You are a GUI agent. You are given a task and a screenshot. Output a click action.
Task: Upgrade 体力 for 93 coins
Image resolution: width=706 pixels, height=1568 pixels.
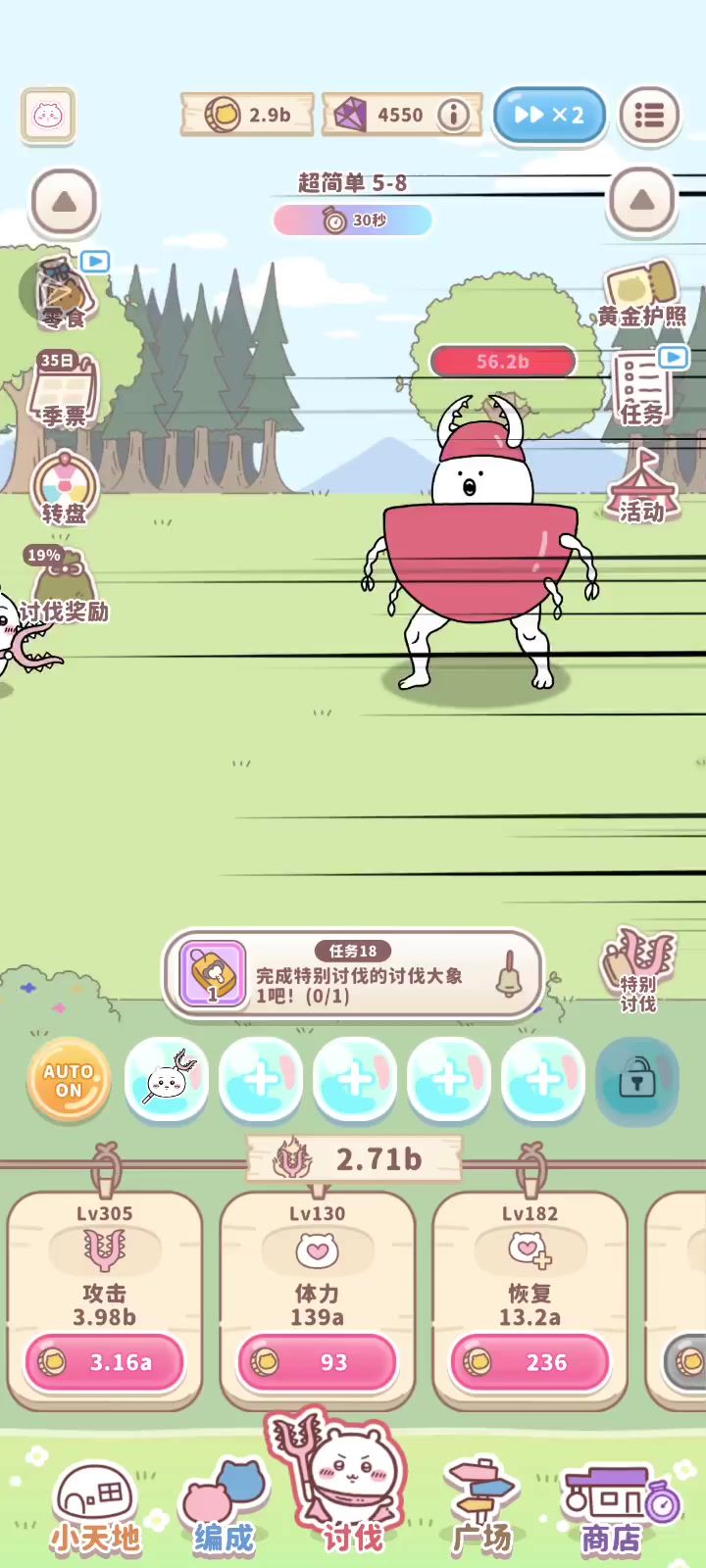tap(317, 1362)
